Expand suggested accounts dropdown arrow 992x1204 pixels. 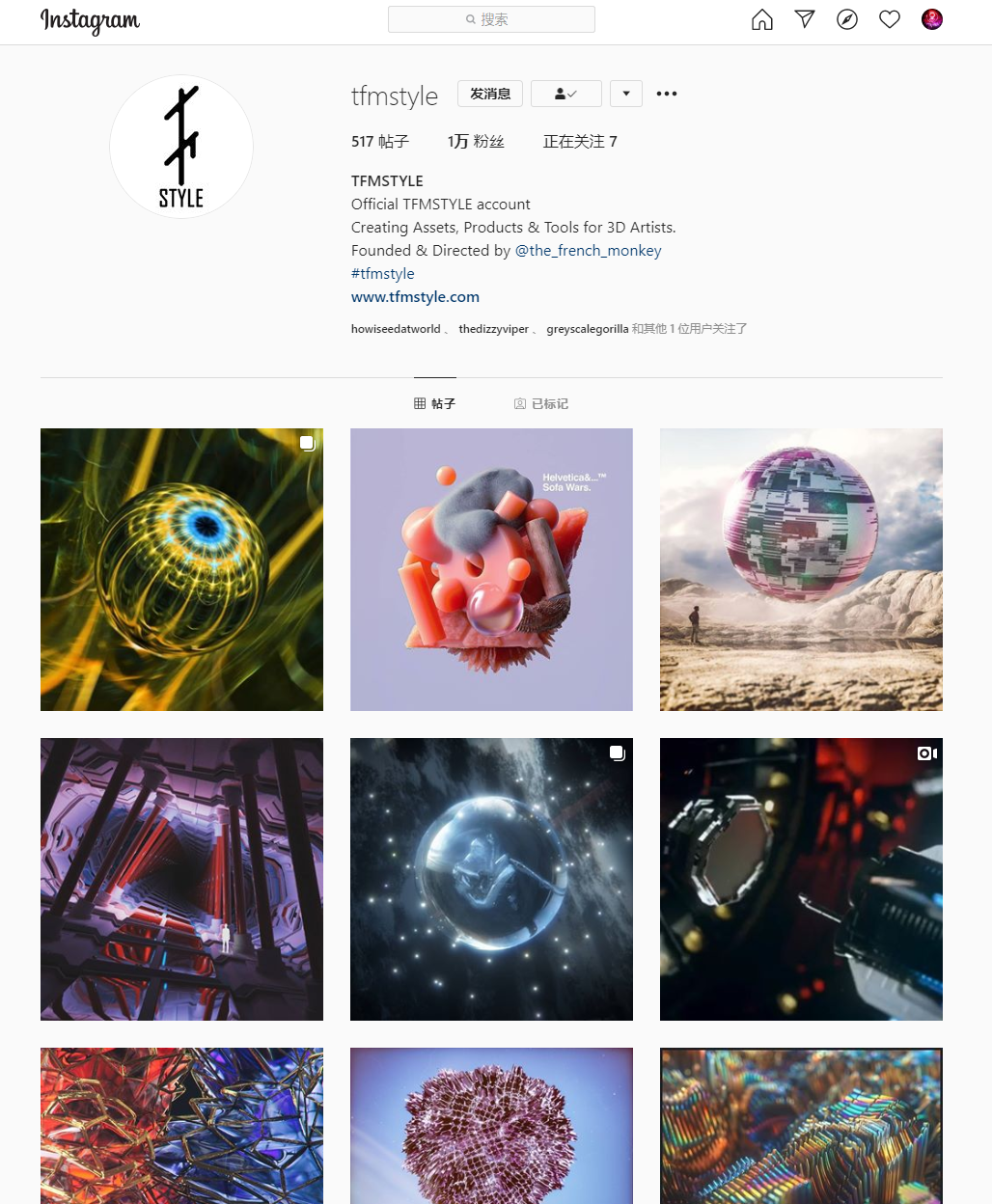626,94
